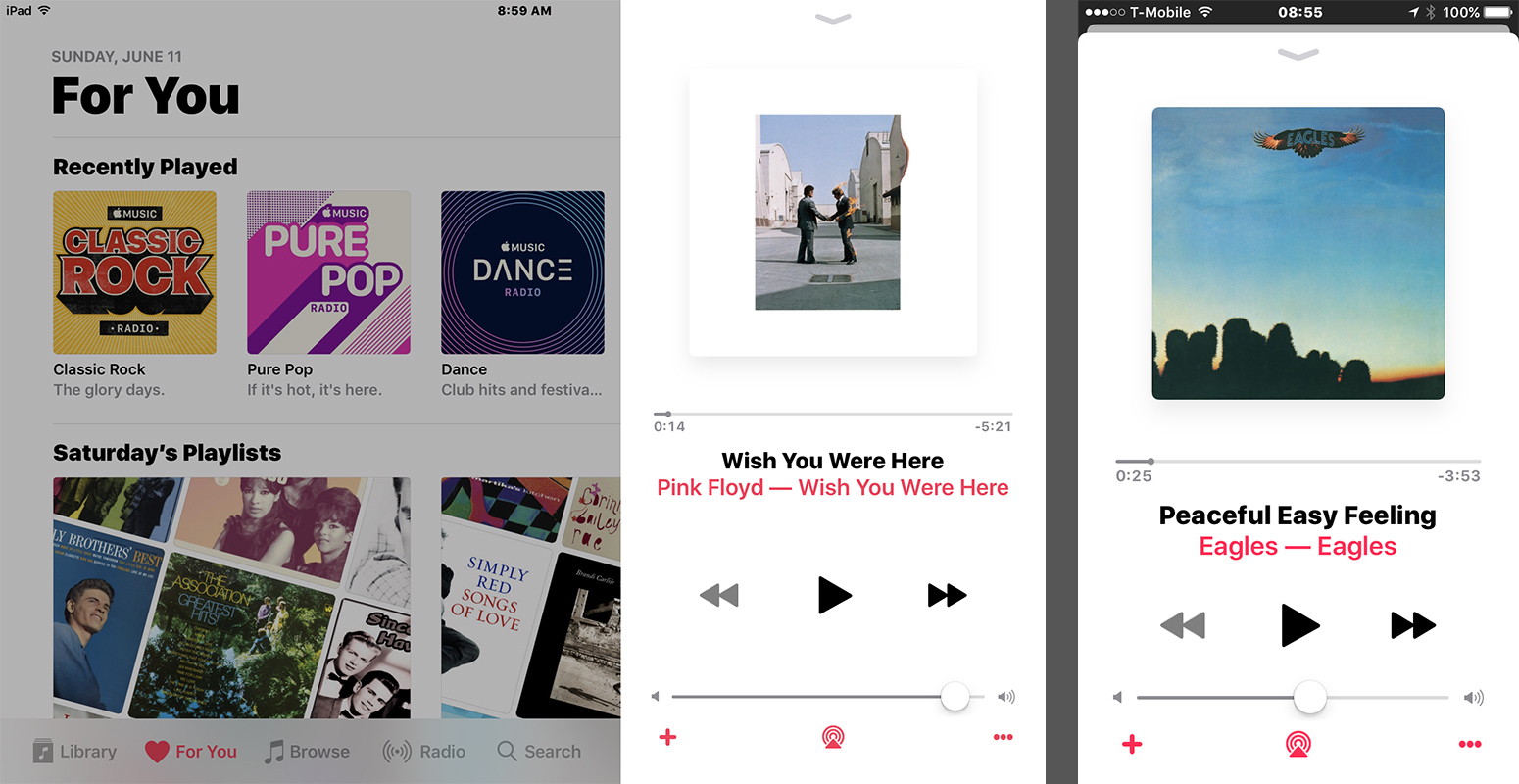Switch to the Browse tab
Screen dimensions: 1519x784
pos(307,752)
